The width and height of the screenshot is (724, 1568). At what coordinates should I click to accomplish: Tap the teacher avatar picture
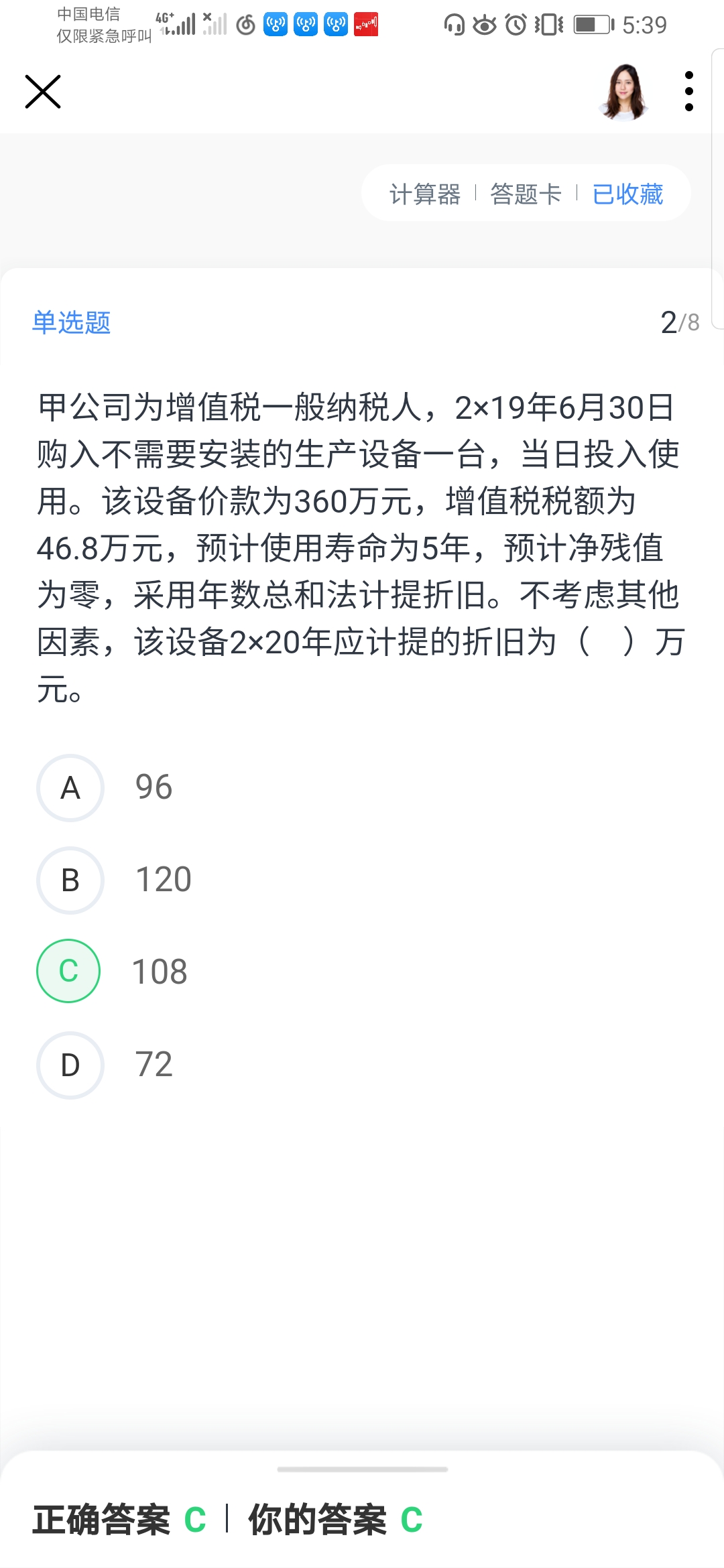(625, 92)
